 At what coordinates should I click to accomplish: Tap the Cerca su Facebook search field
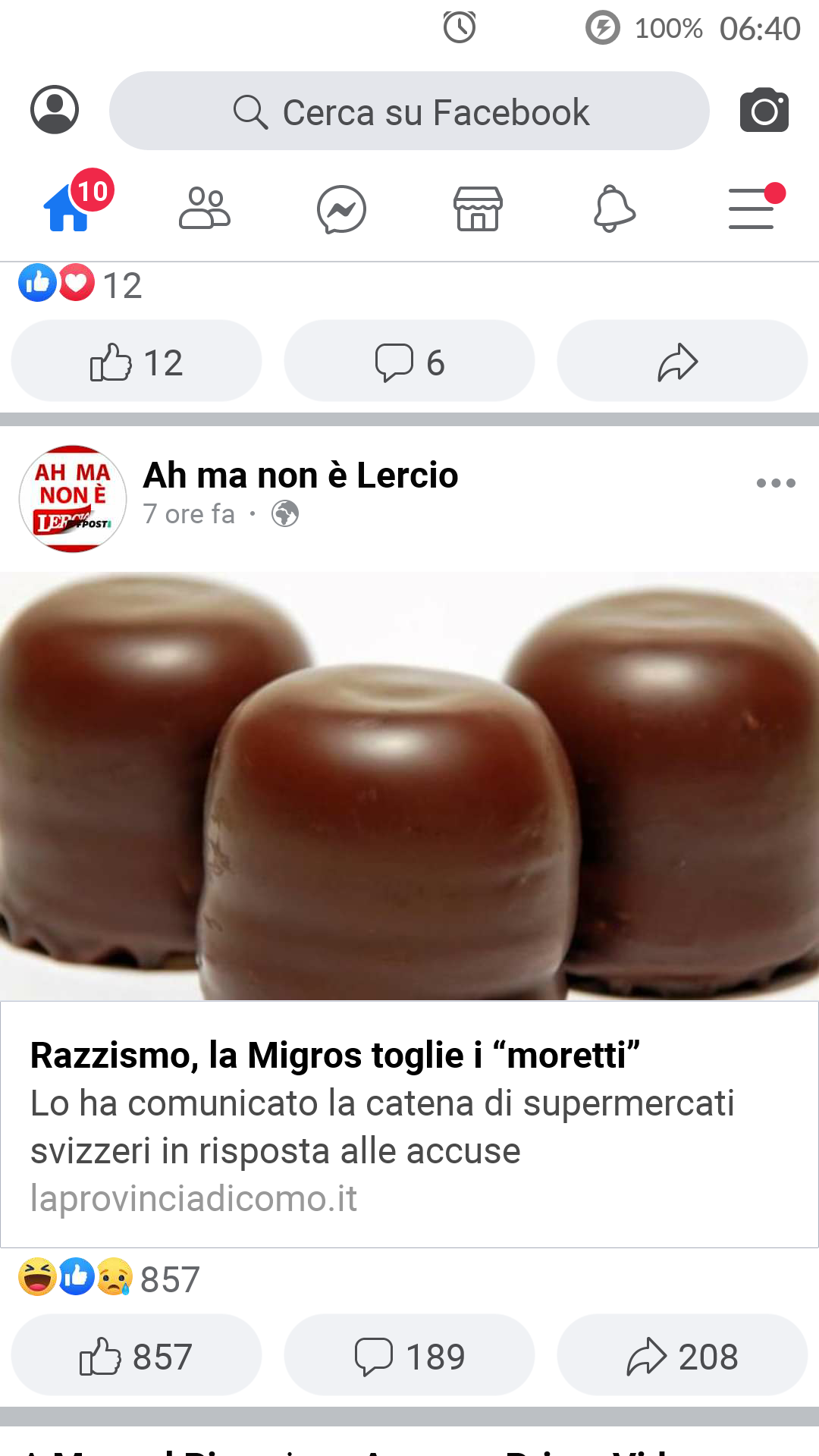(x=409, y=110)
